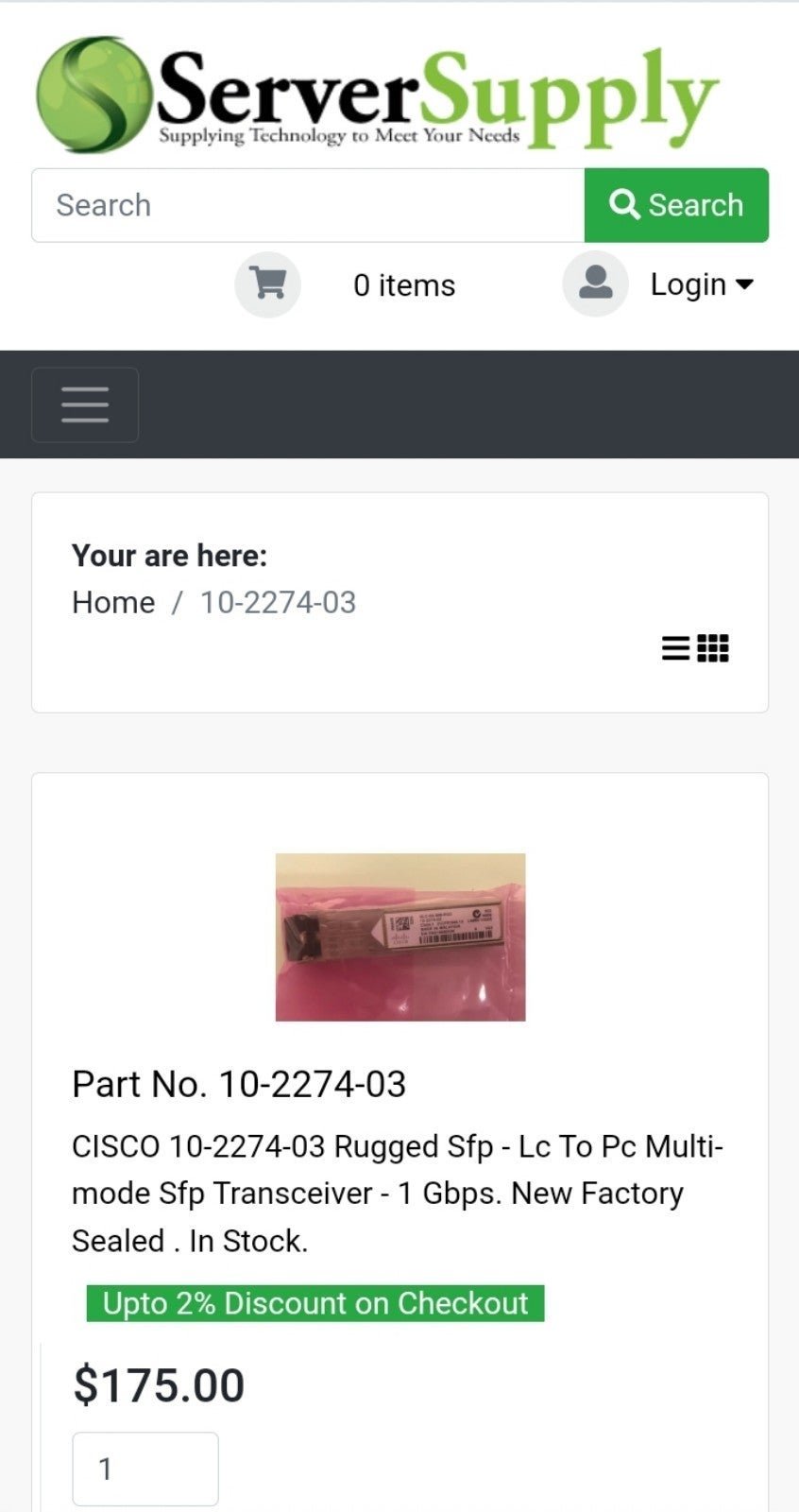Image resolution: width=799 pixels, height=1512 pixels.
Task: Open the Cisco transceiver product image
Action: 400,936
